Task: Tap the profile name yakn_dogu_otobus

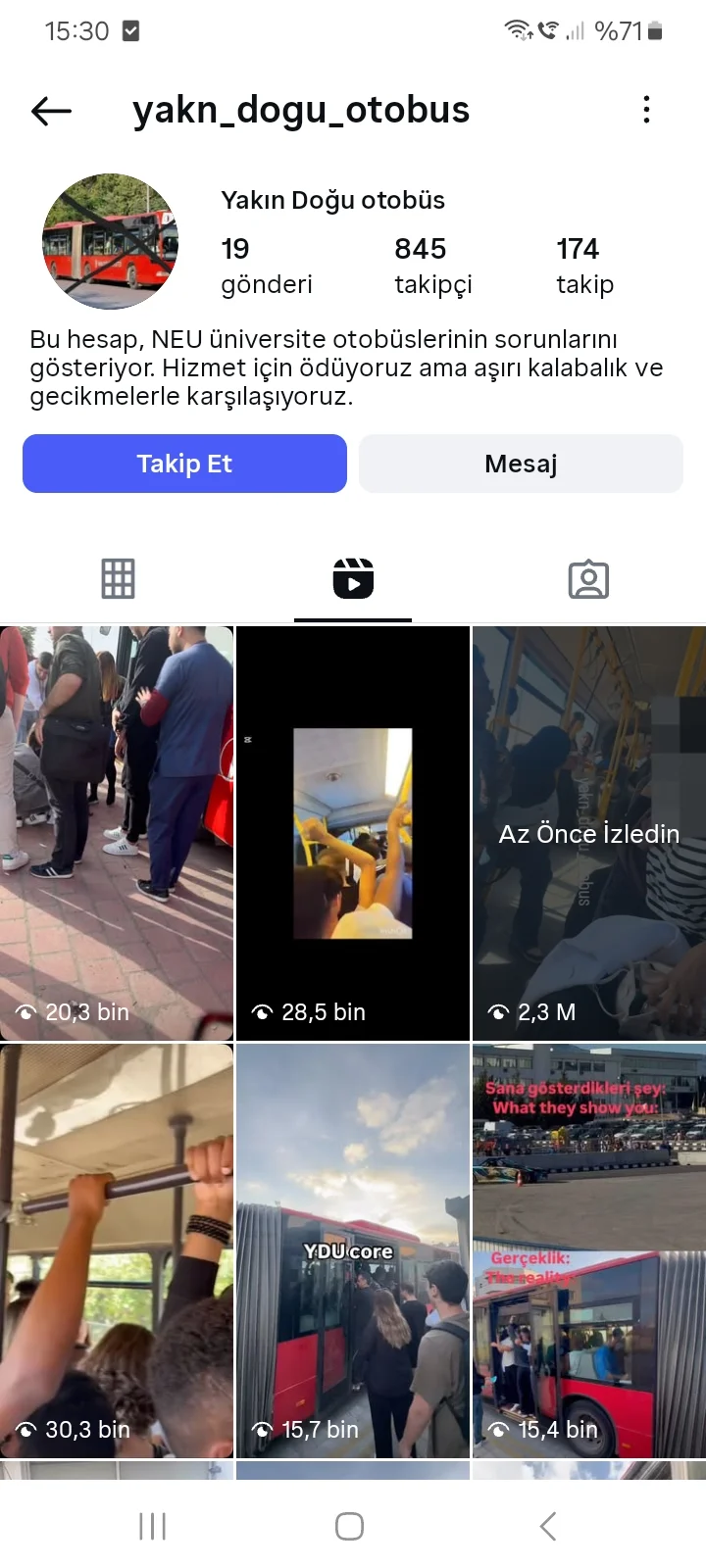Action: 300,110
